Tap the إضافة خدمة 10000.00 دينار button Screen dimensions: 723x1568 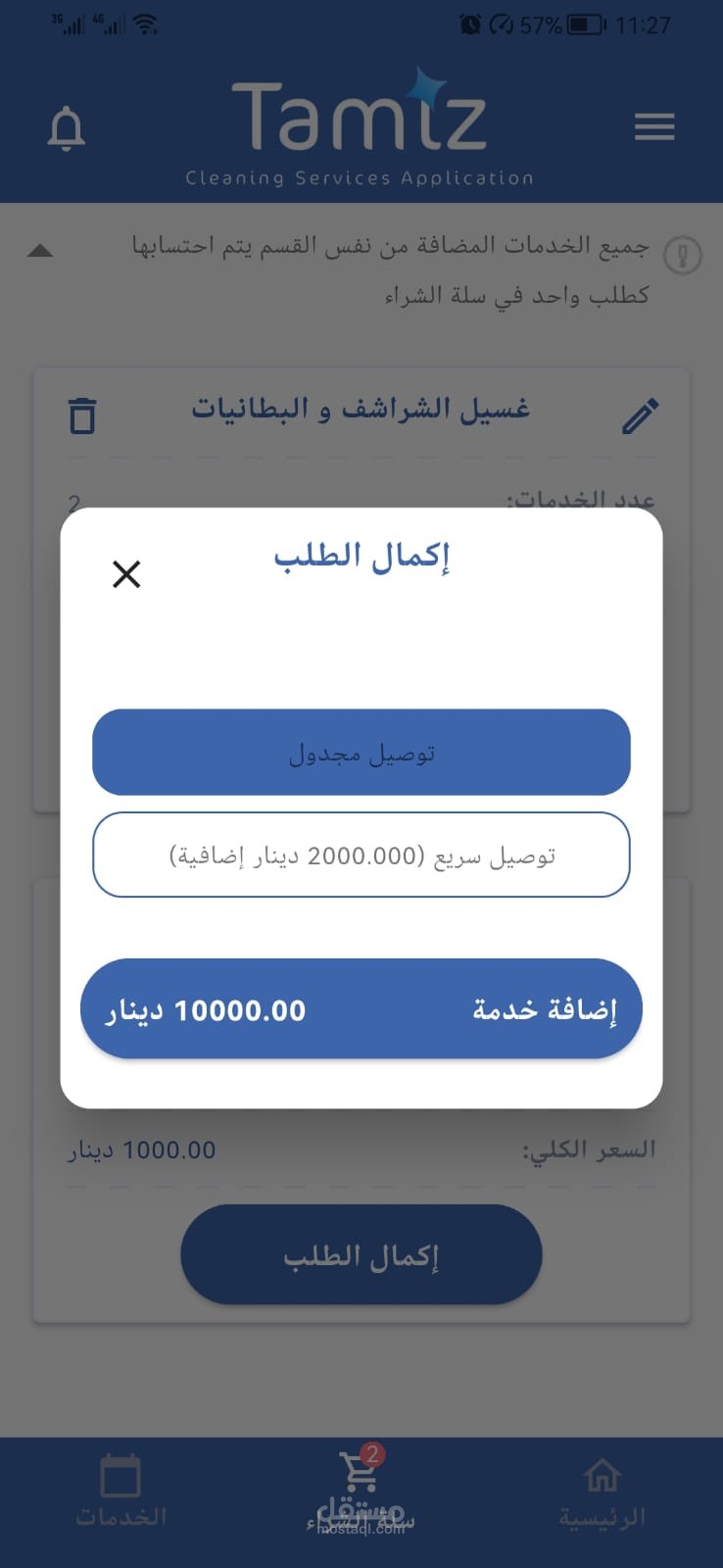click(x=361, y=1009)
